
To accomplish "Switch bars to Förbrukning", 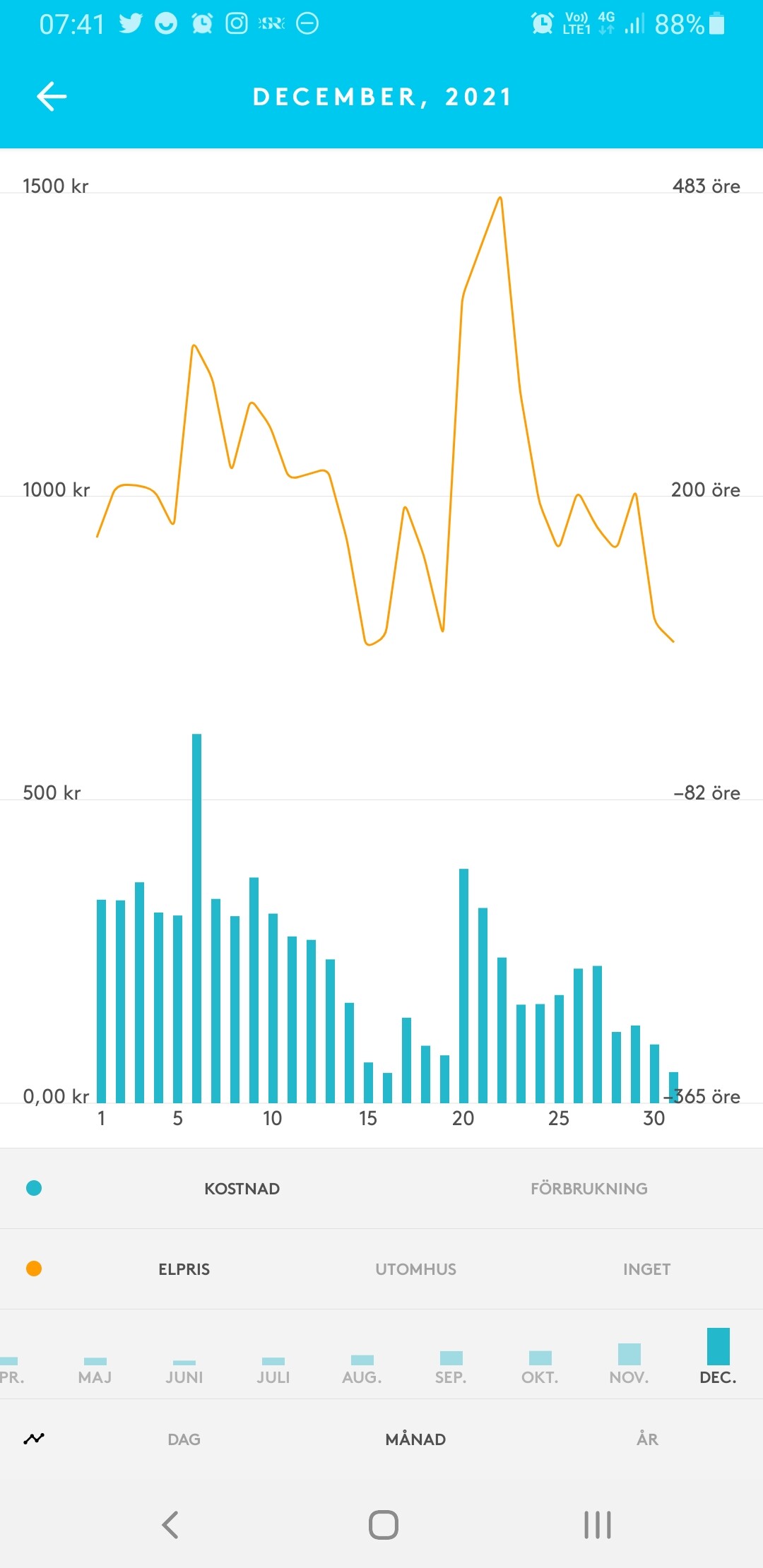I will tap(588, 1189).
